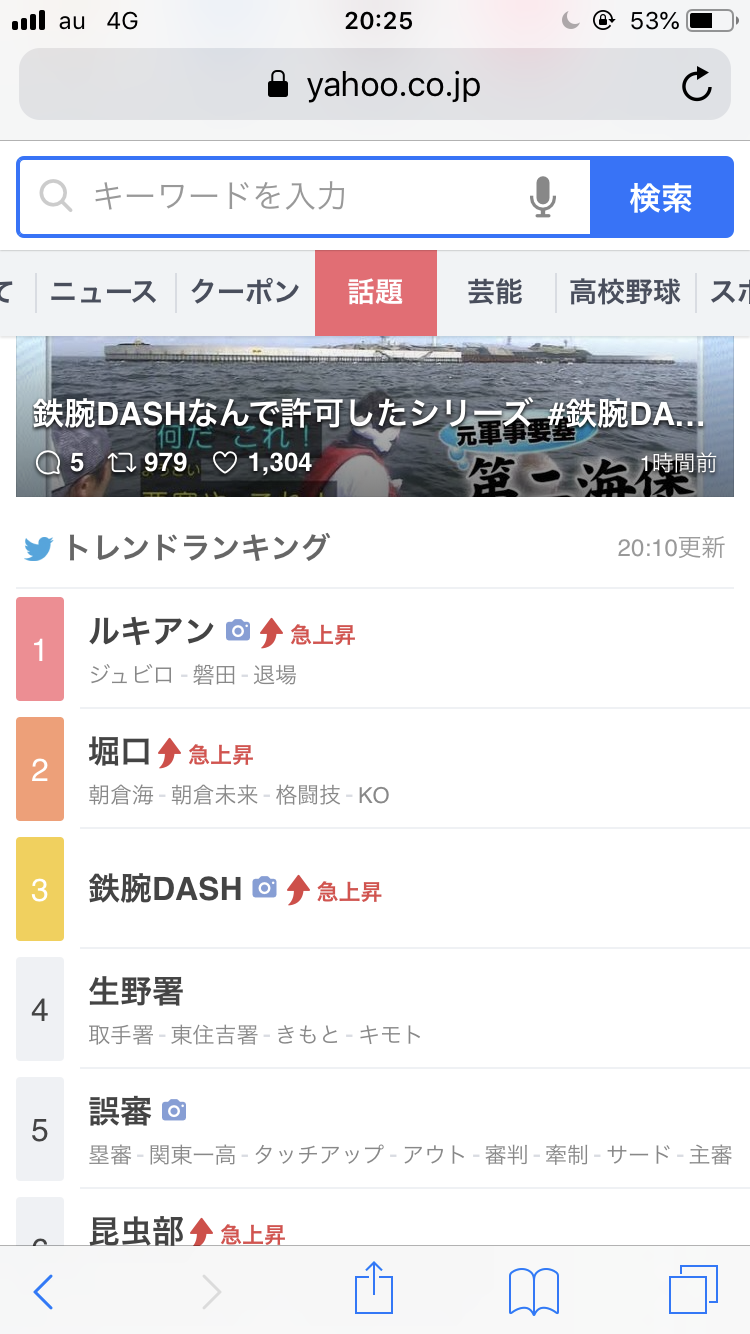Start voice search with the microphone
Image resolution: width=750 pixels, height=1334 pixels.
tap(542, 197)
